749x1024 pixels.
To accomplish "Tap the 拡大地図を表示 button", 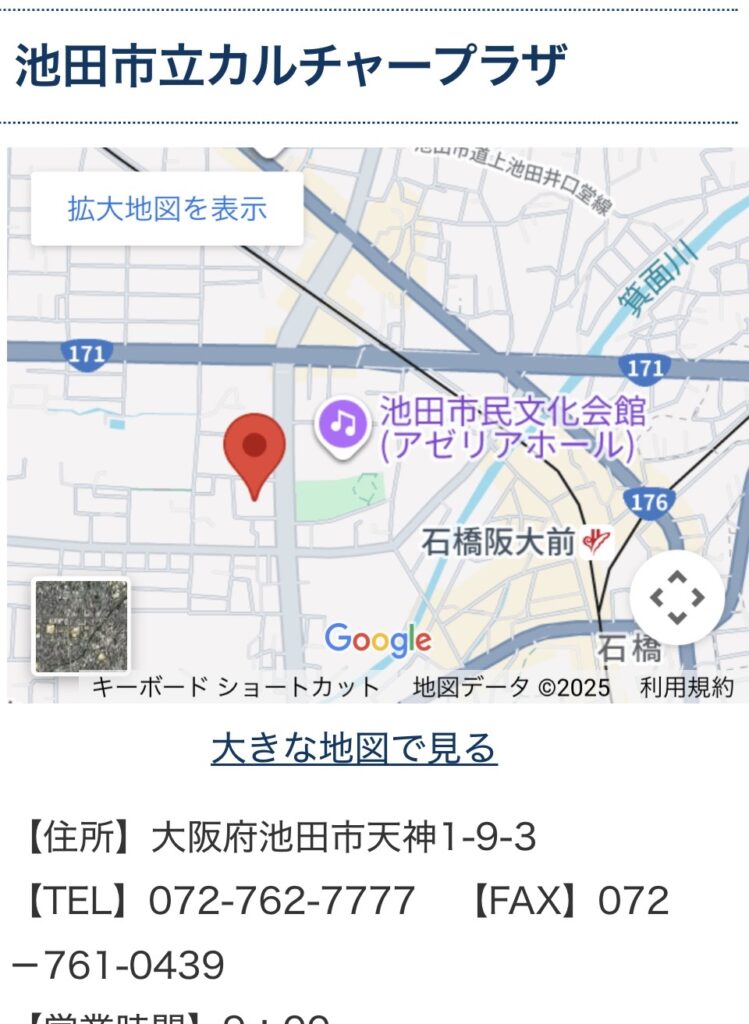I will [167, 209].
